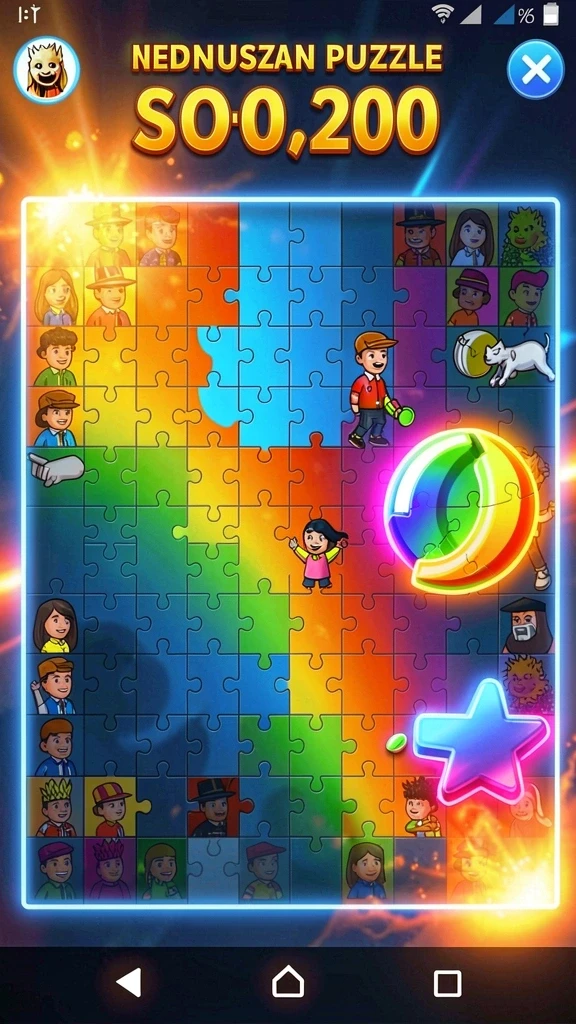Viewport: 576px width, 1024px height.
Task: Open the recent apps view
Action: [x=447, y=983]
